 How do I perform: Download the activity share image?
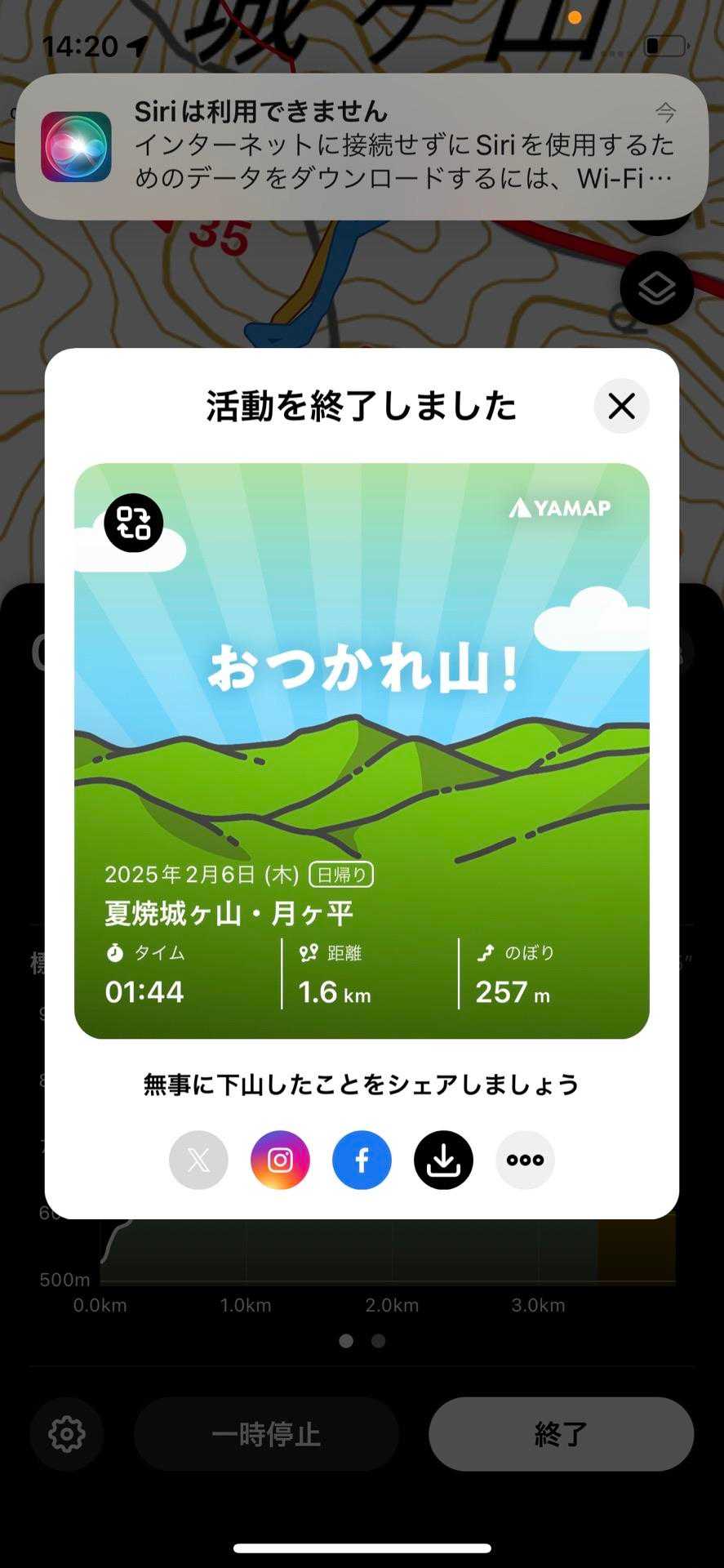coord(443,1160)
